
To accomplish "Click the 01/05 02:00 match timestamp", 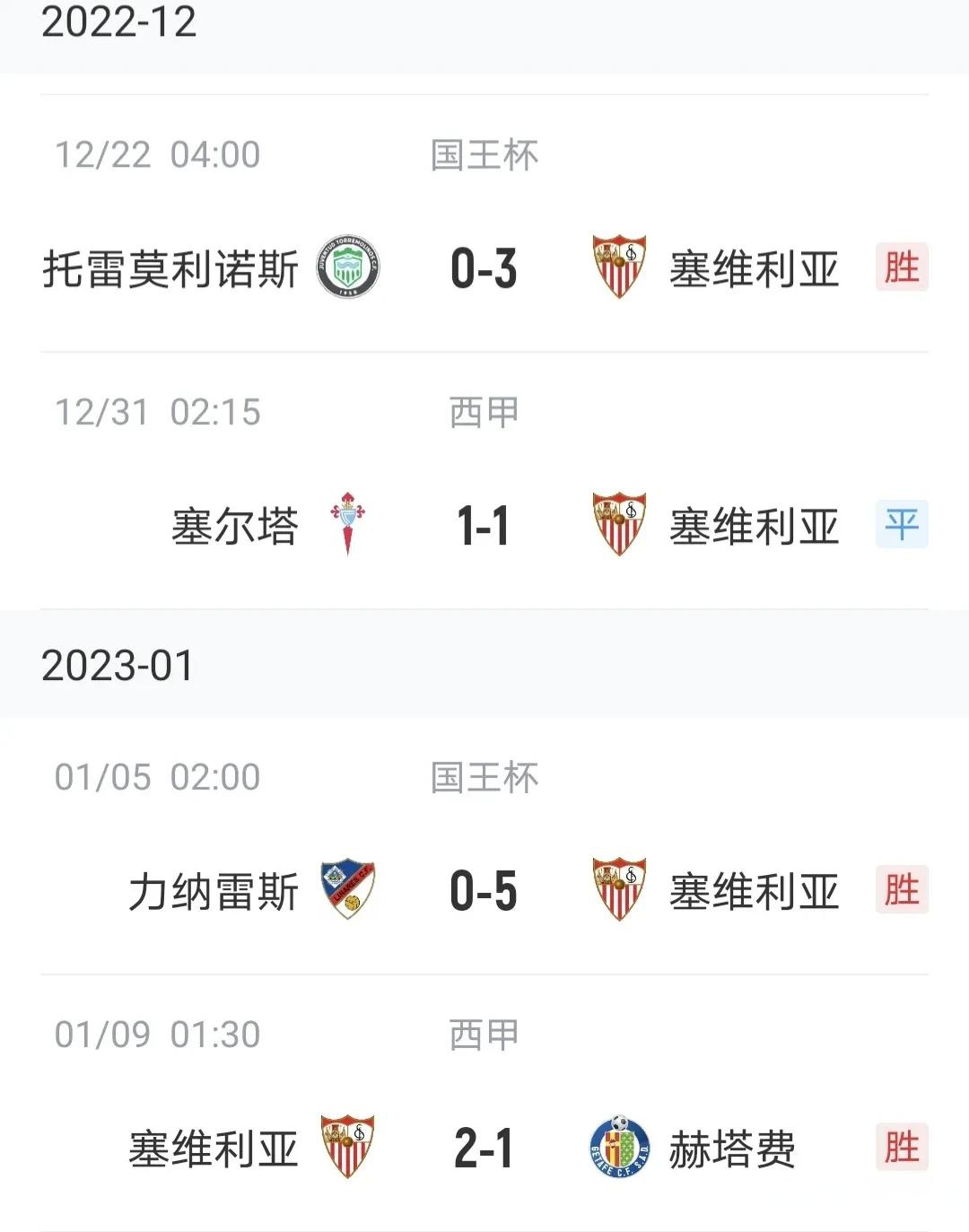I will [158, 778].
